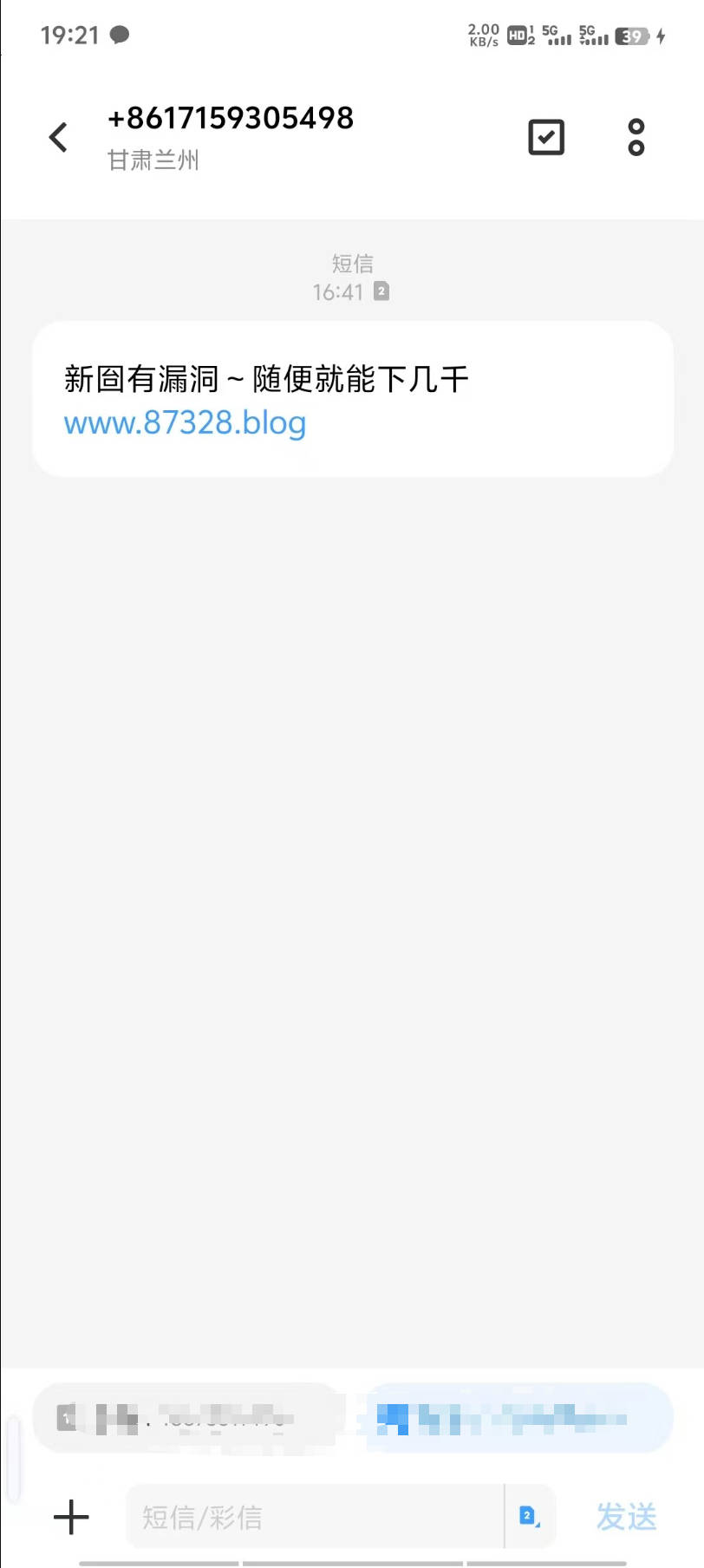Tap the 发送 send button

tap(626, 1517)
